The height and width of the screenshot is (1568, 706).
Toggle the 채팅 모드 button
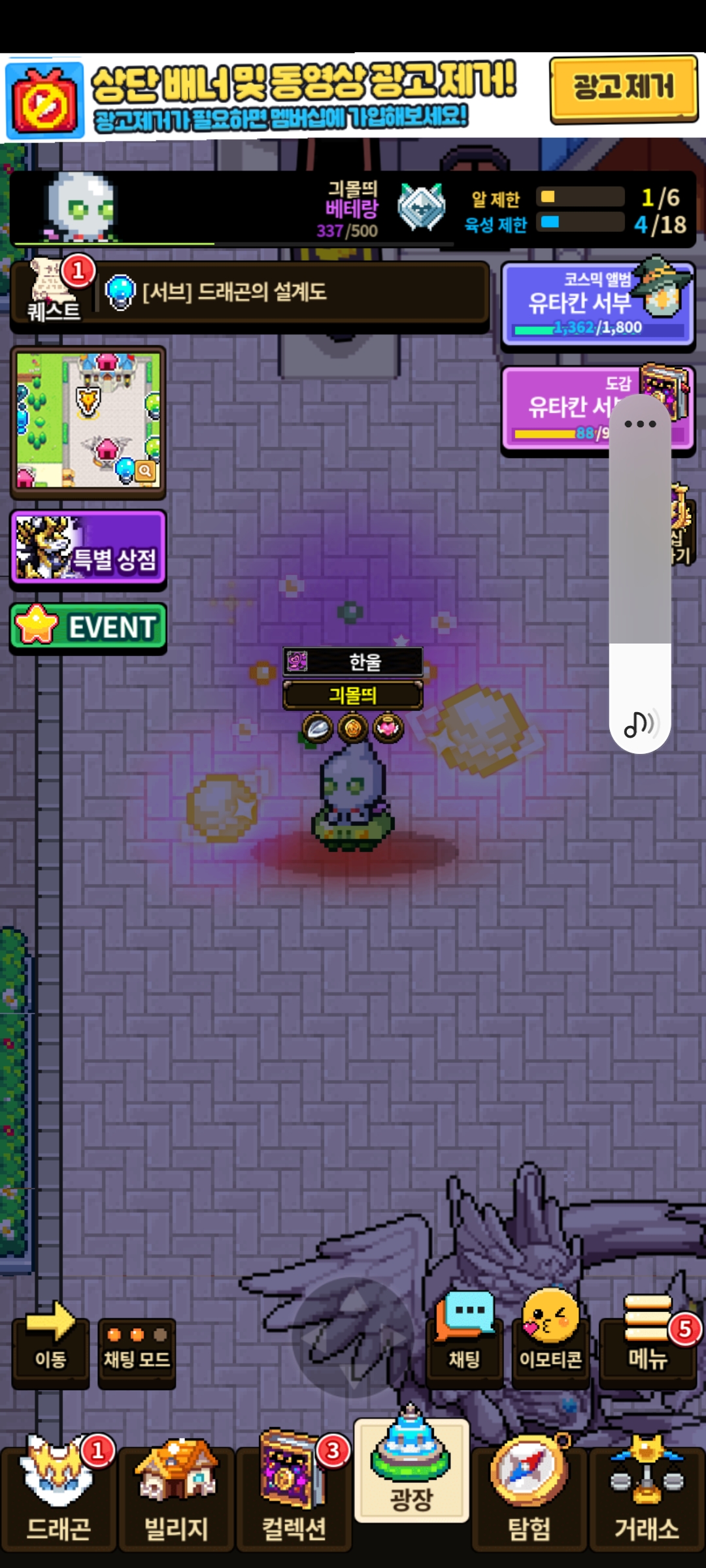point(137,1351)
